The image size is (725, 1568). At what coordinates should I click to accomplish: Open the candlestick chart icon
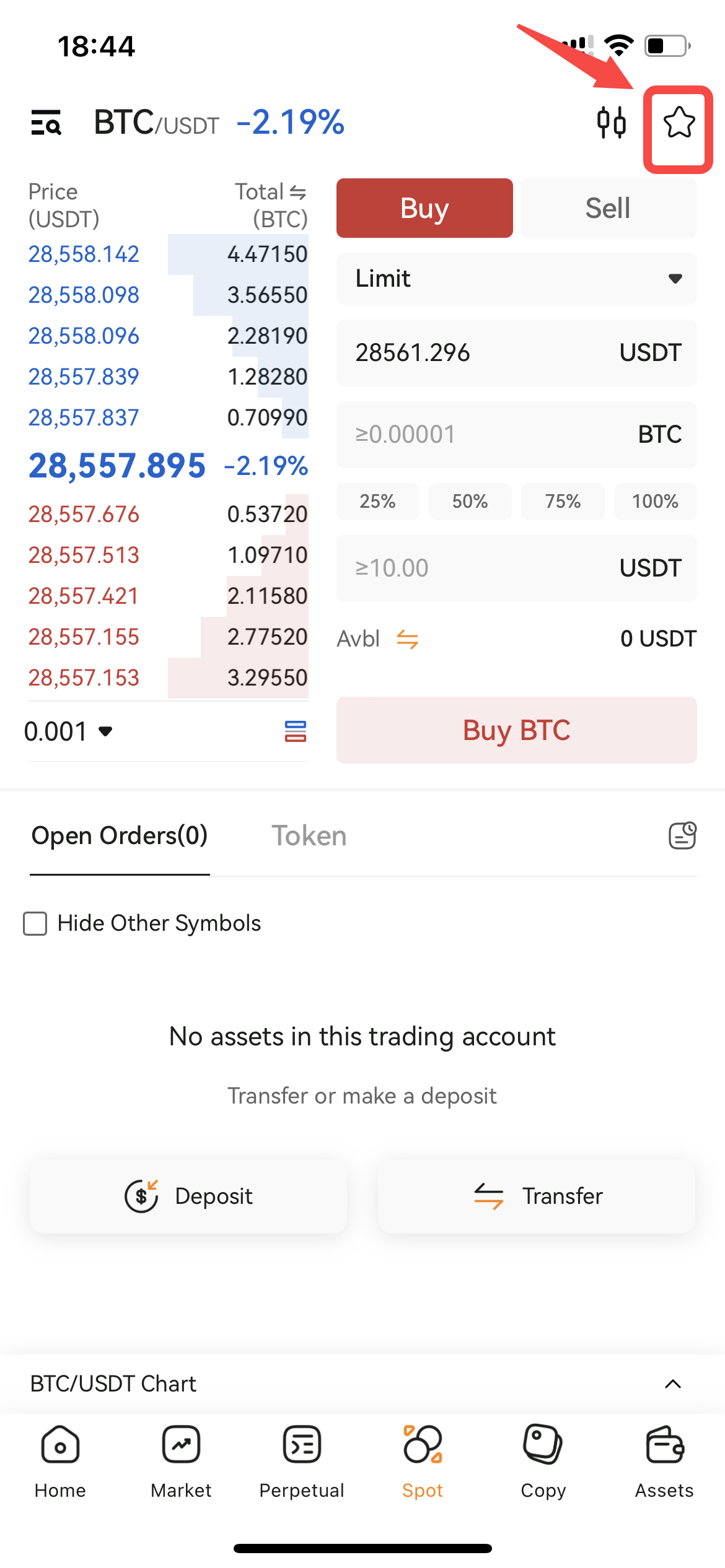coord(611,122)
